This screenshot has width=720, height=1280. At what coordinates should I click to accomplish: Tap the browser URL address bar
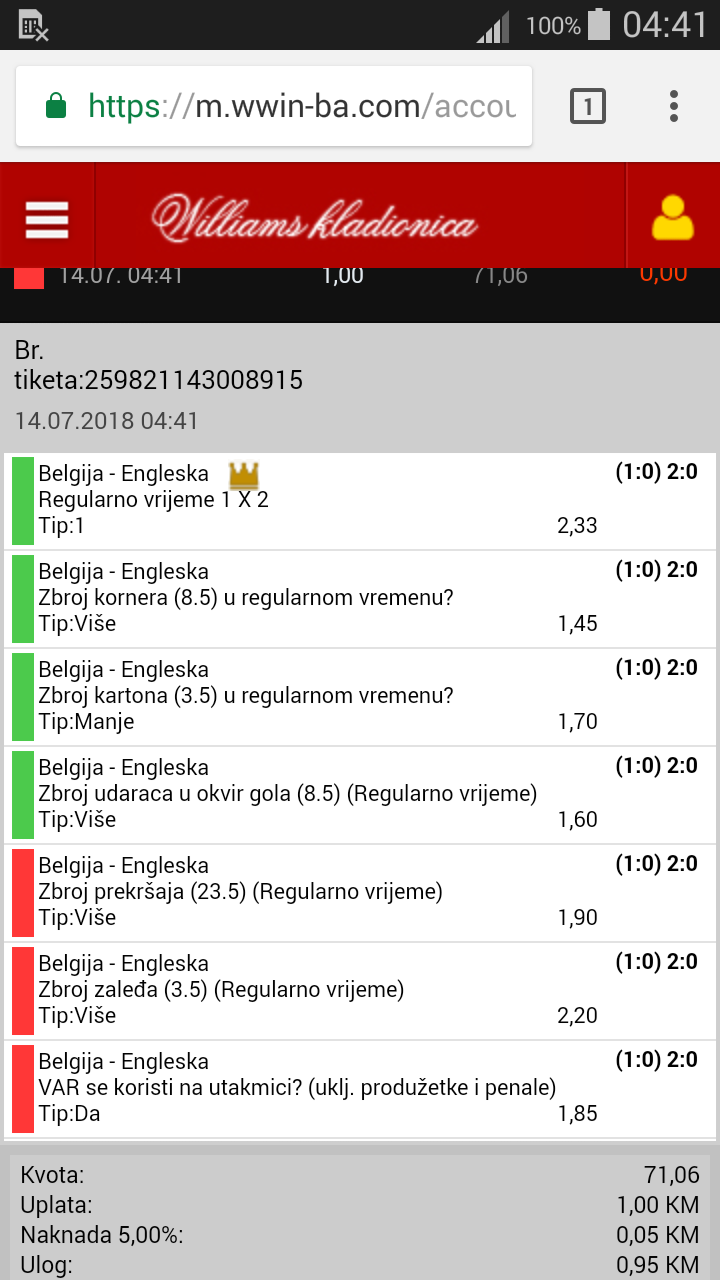[x=274, y=106]
